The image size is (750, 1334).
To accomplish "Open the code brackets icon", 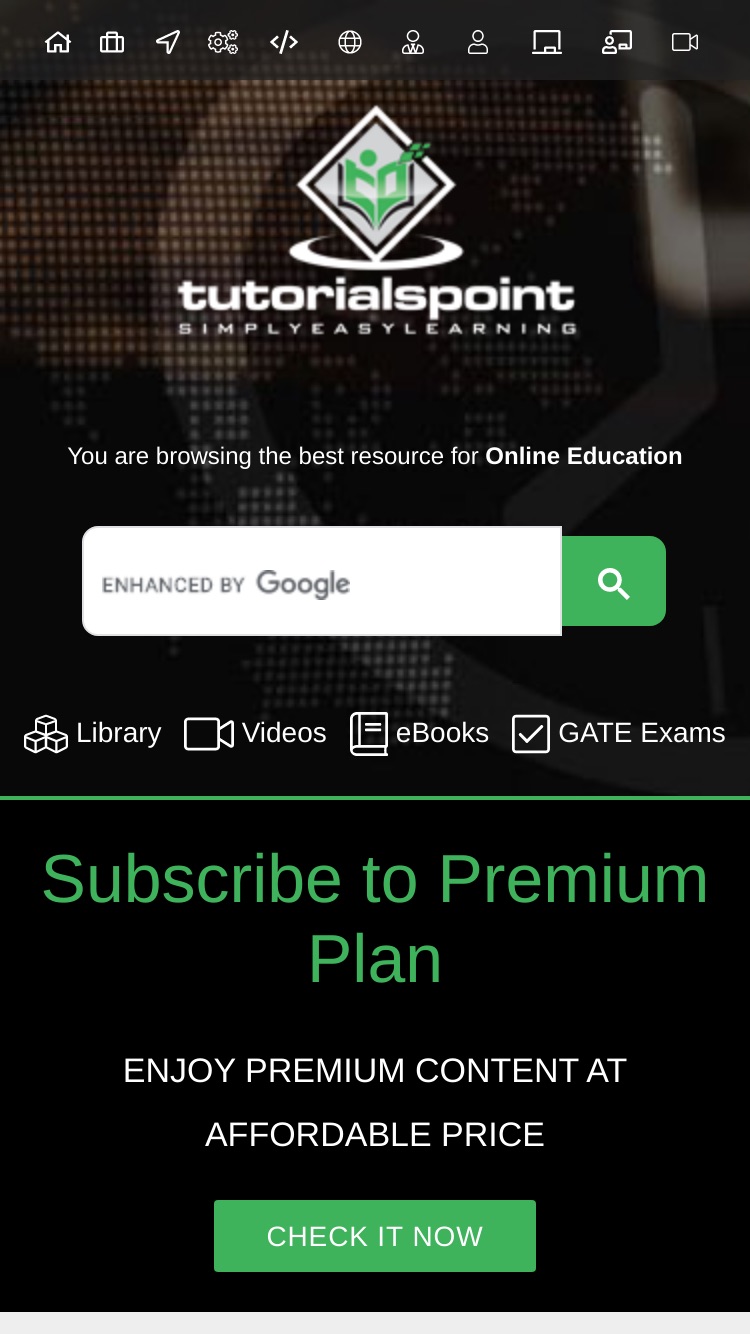I will [x=284, y=42].
